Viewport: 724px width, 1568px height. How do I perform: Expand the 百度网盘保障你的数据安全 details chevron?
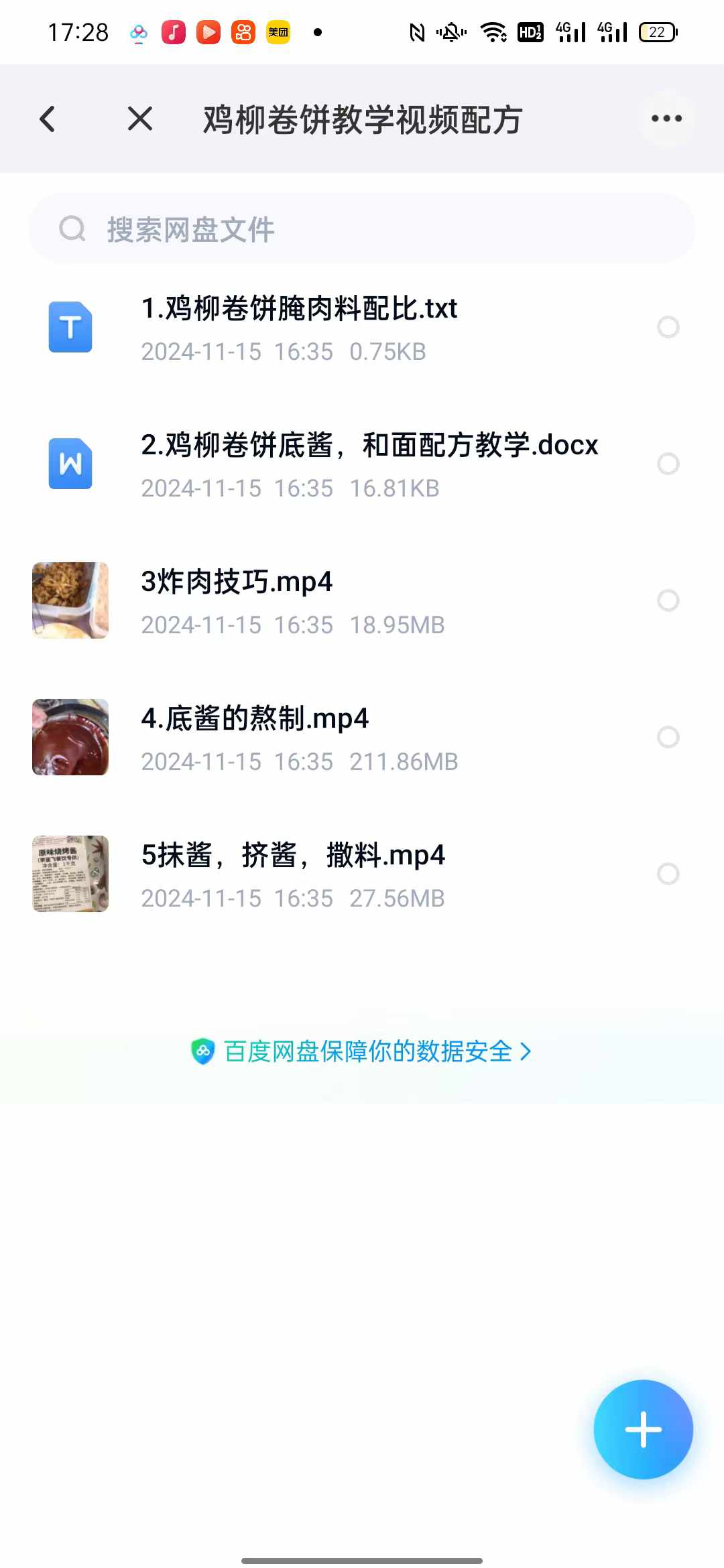click(x=527, y=1051)
